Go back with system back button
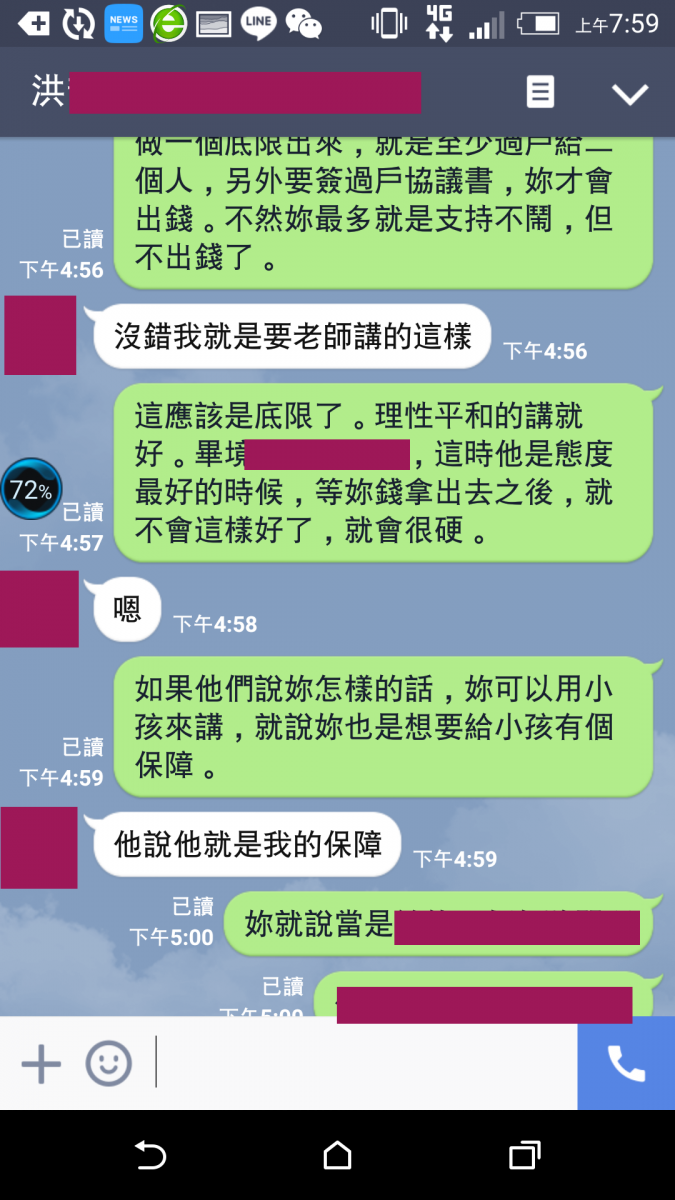The height and width of the screenshot is (1200, 675). 150,1156
